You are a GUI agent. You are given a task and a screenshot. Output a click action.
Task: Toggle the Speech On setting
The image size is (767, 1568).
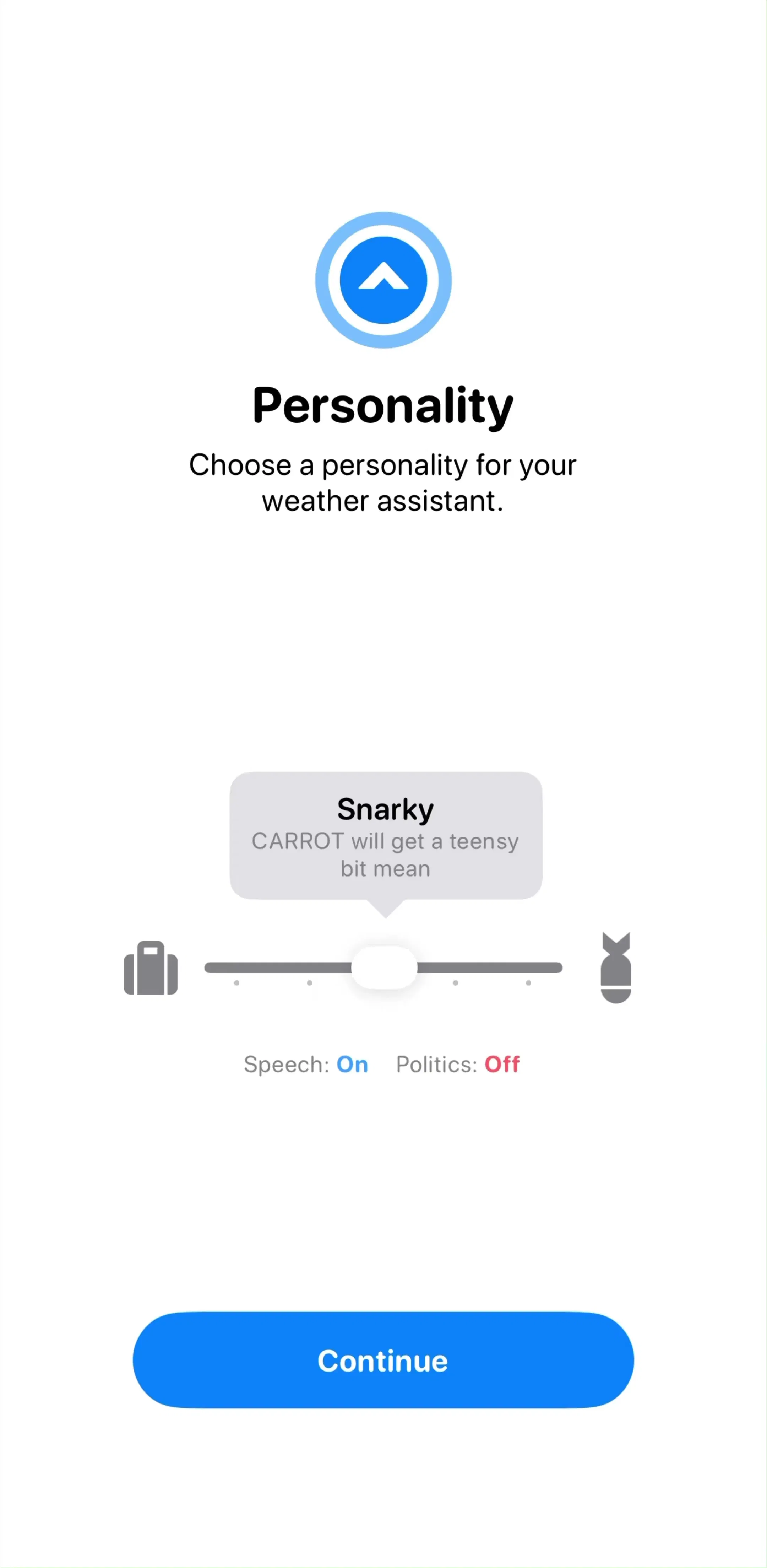tap(306, 1064)
